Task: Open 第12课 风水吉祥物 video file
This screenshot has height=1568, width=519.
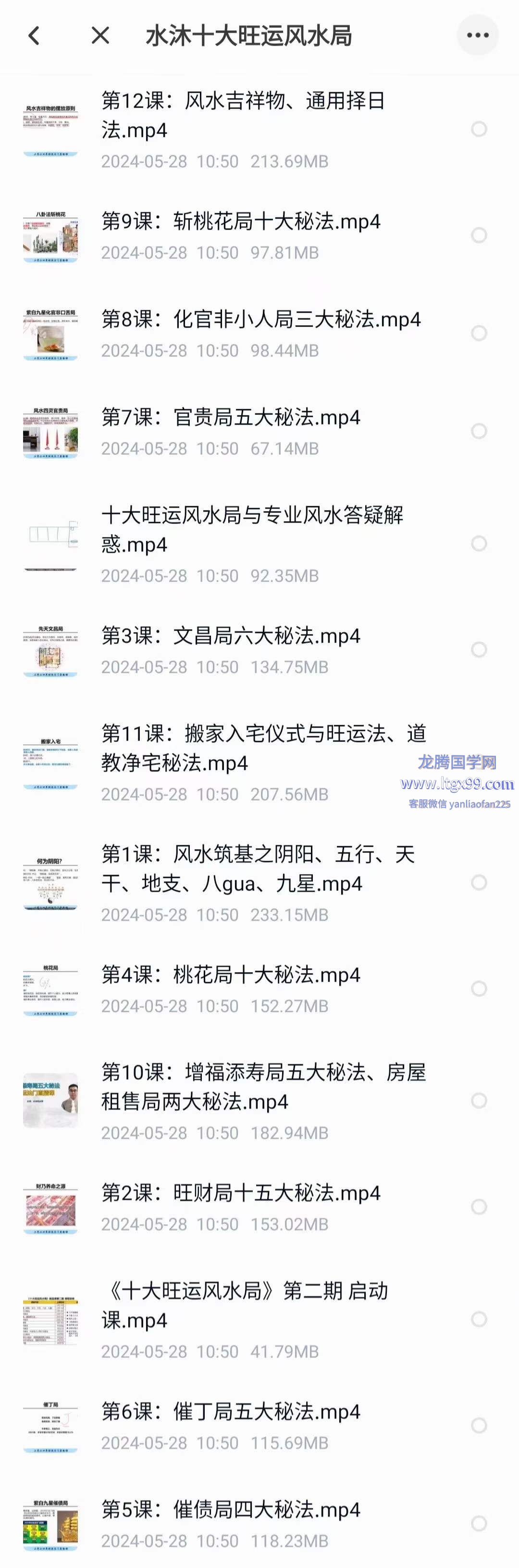Action: (243, 116)
